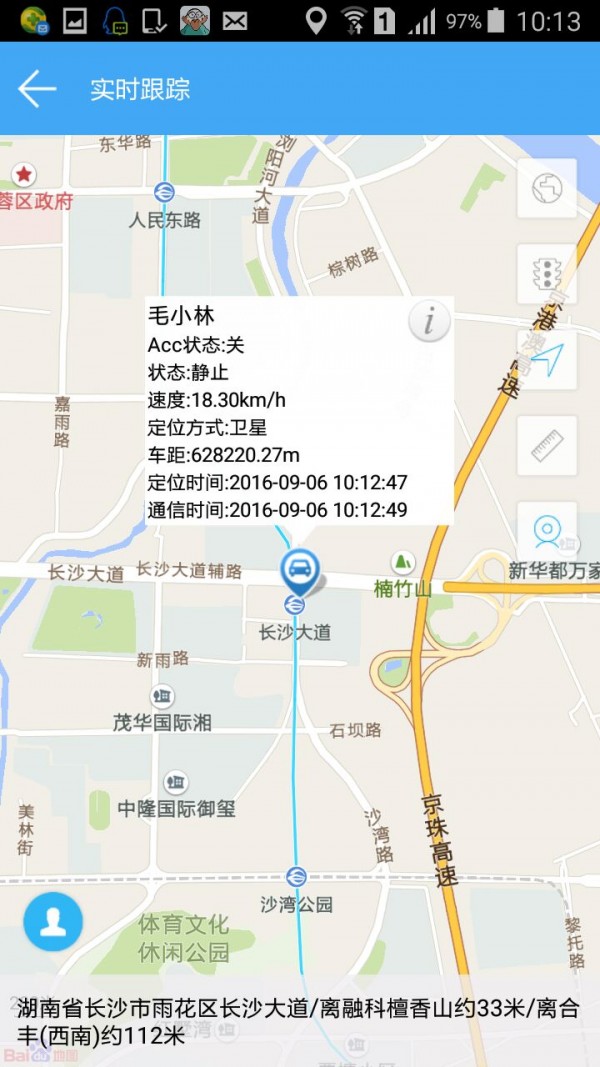Toggle the traffic light layer button
The image size is (600, 1067).
[547, 274]
